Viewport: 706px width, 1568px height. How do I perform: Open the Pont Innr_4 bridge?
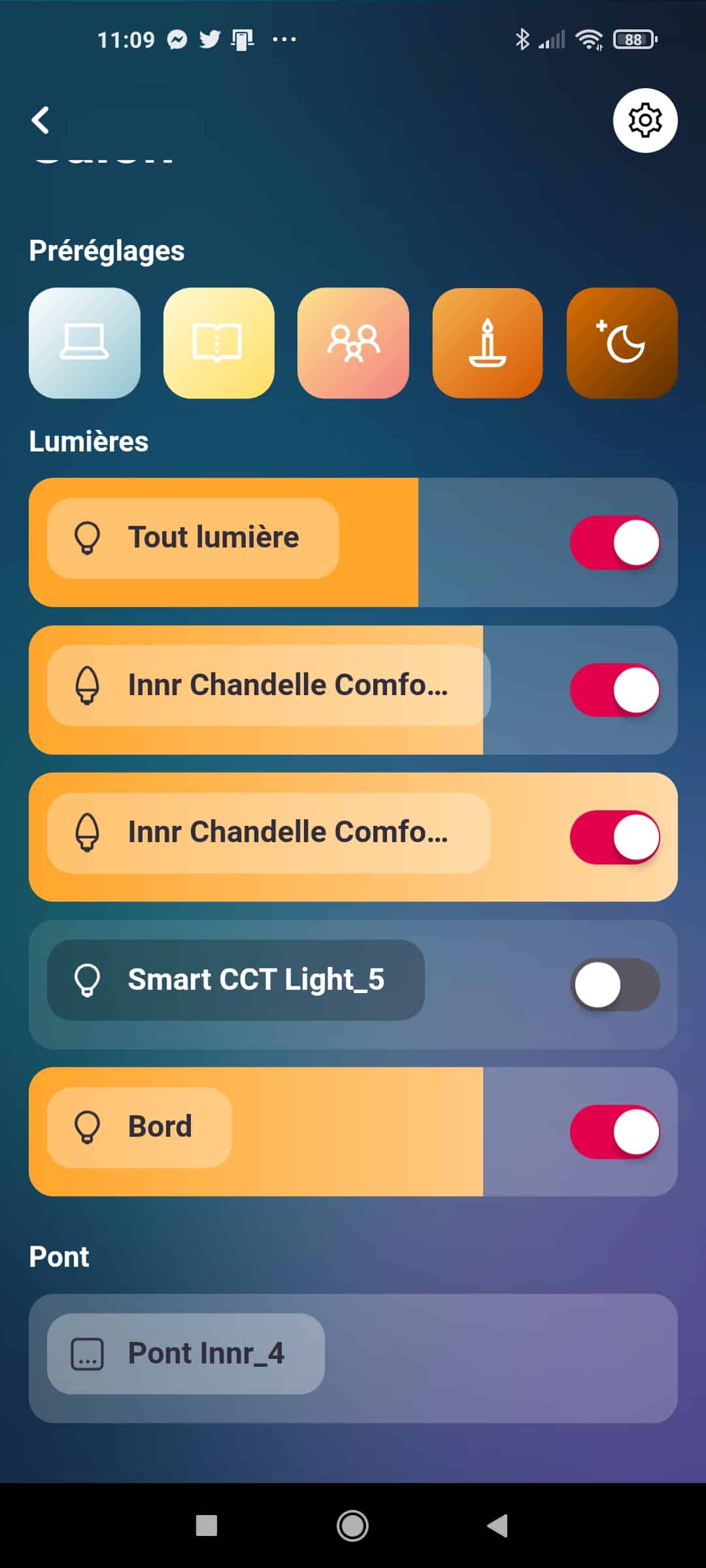click(x=186, y=1354)
